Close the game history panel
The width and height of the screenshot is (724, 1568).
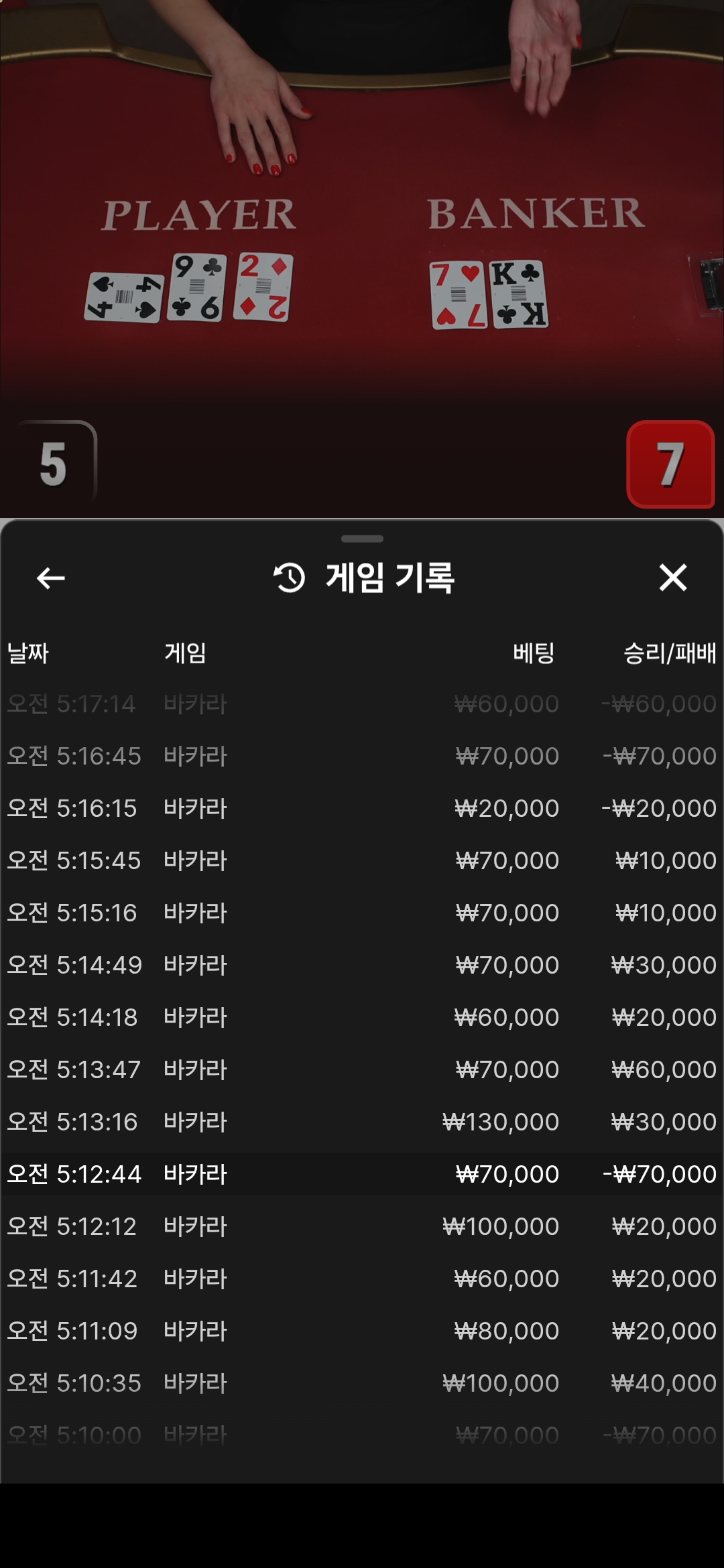click(x=672, y=578)
